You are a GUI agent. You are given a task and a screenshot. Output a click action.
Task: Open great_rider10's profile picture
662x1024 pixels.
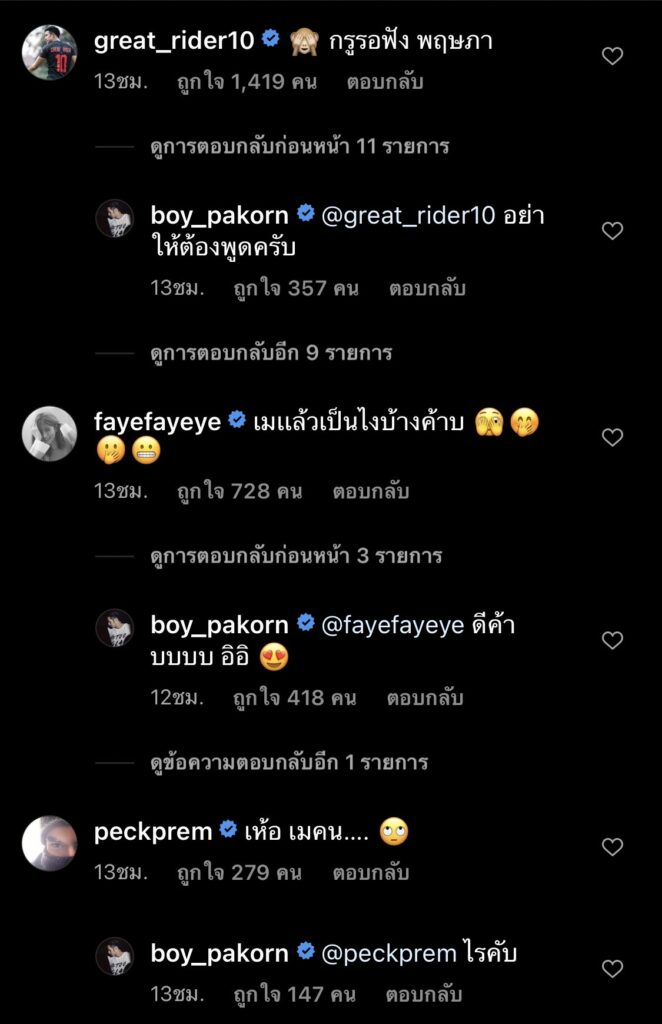click(x=50, y=52)
